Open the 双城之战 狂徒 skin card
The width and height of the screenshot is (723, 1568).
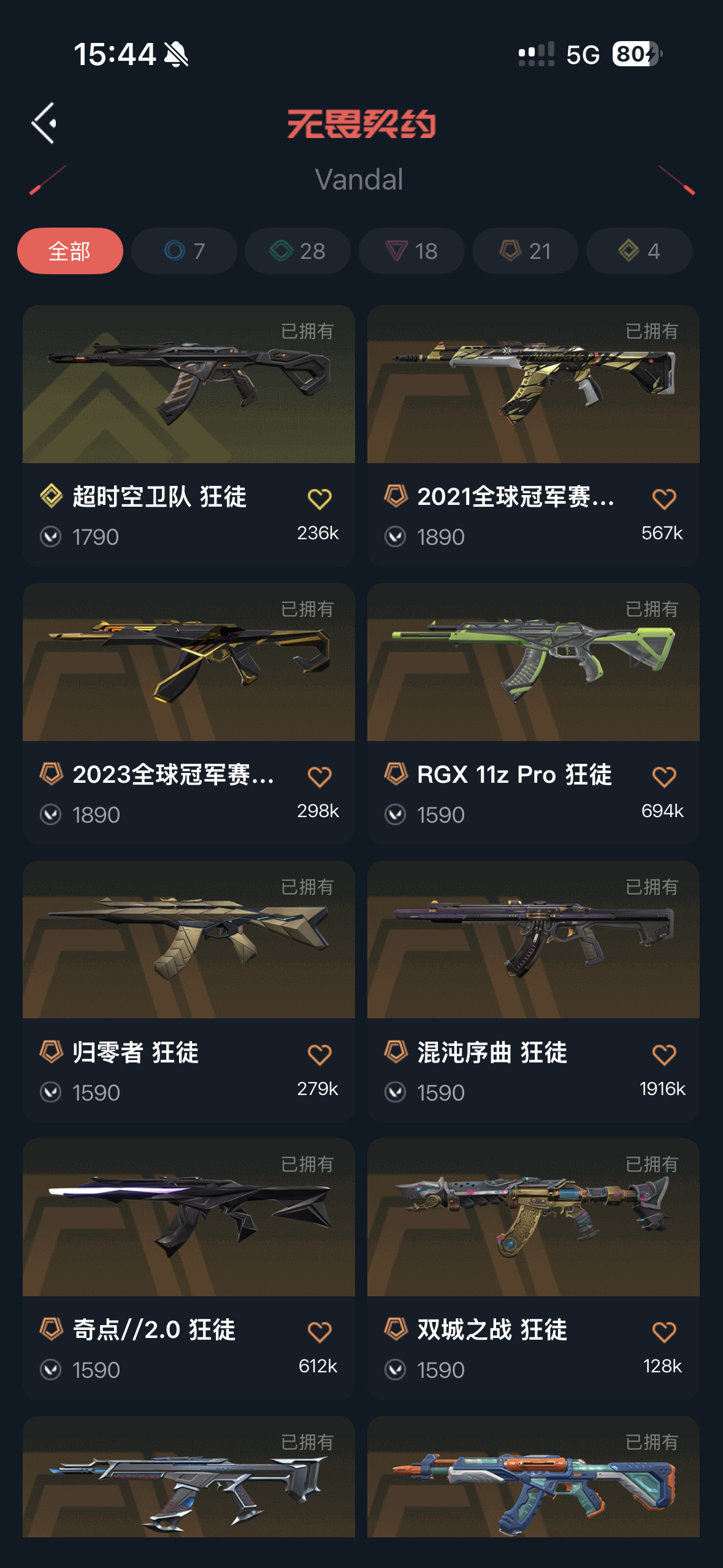click(533, 1218)
